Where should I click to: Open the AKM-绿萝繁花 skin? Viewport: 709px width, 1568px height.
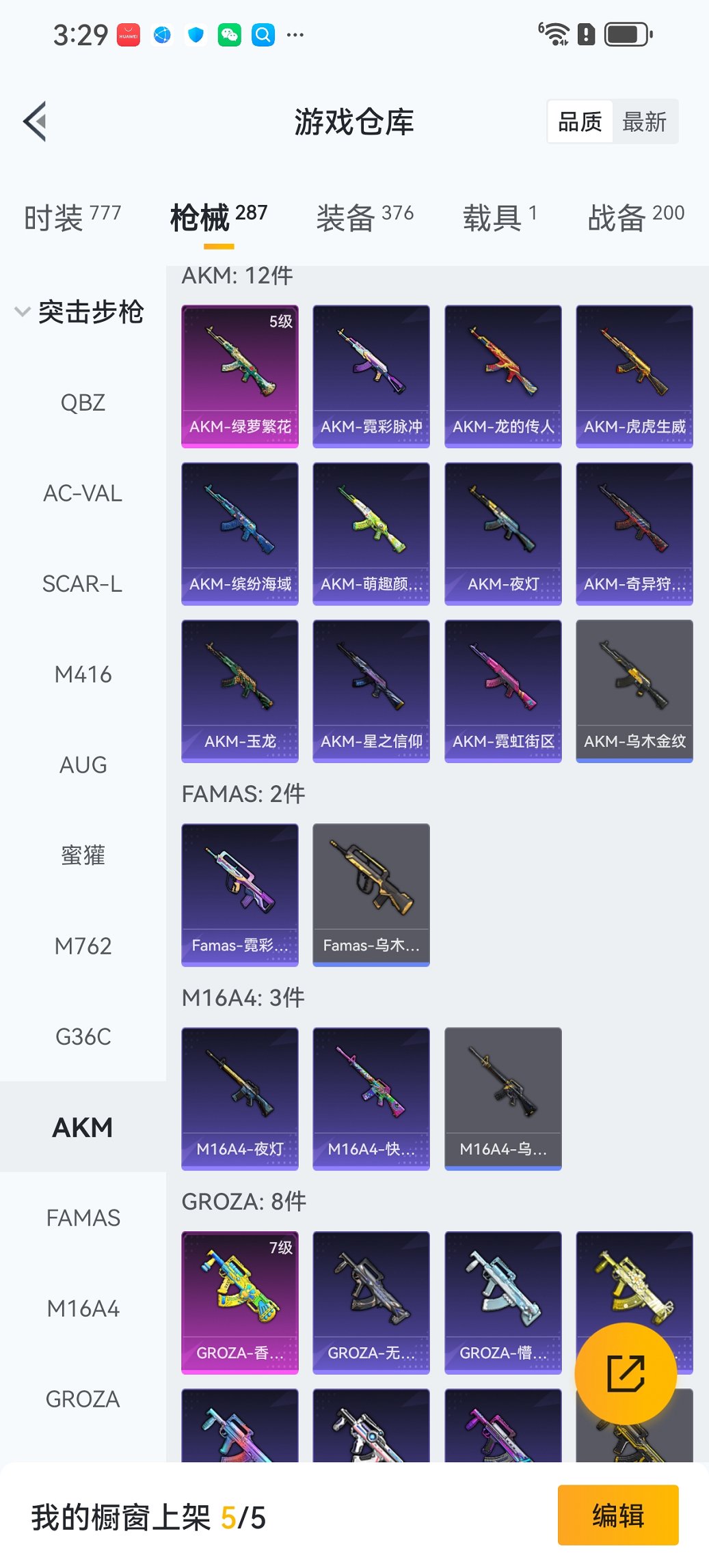coord(240,376)
